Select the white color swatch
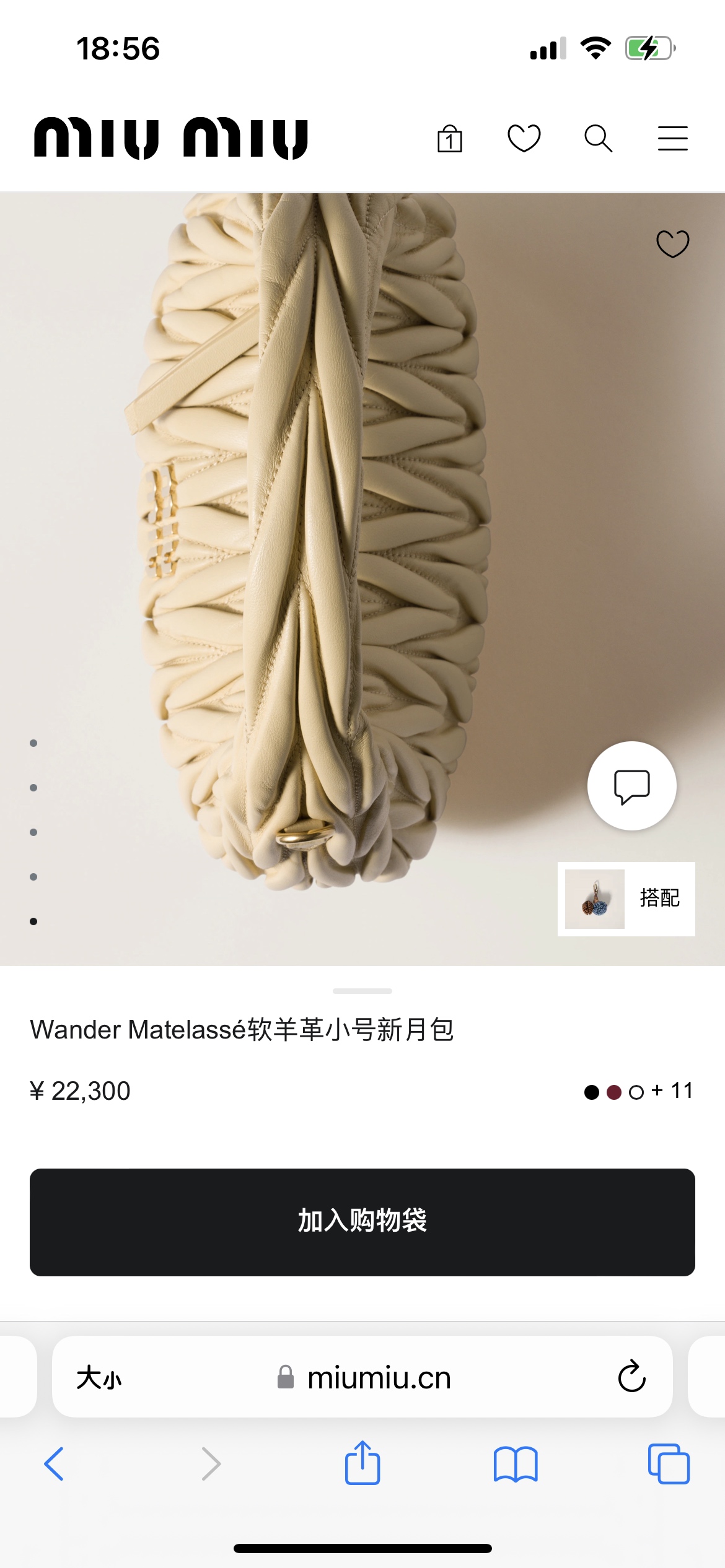The width and height of the screenshot is (725, 1568). [636, 1092]
